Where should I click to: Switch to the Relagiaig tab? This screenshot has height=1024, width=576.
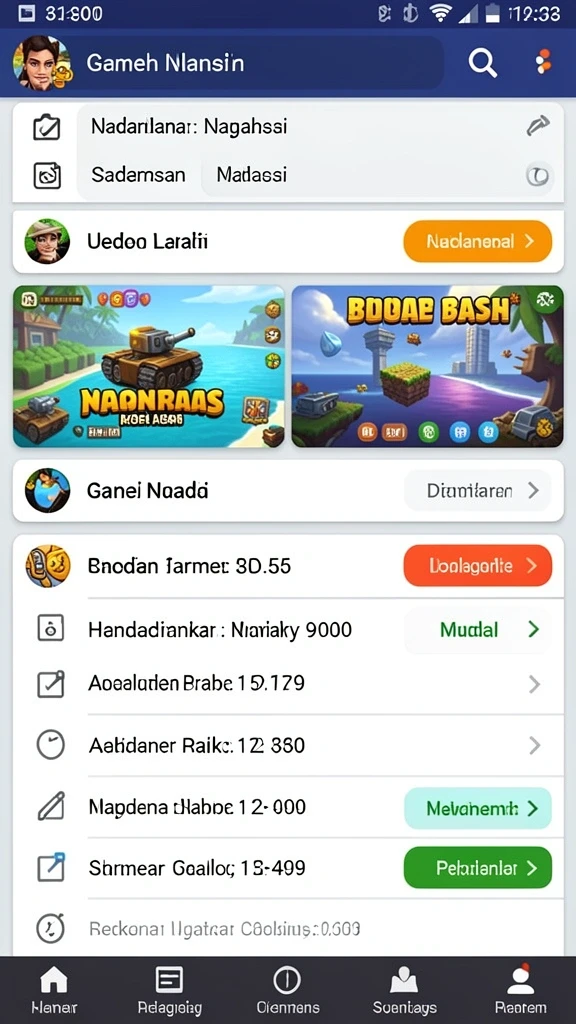(x=169, y=989)
